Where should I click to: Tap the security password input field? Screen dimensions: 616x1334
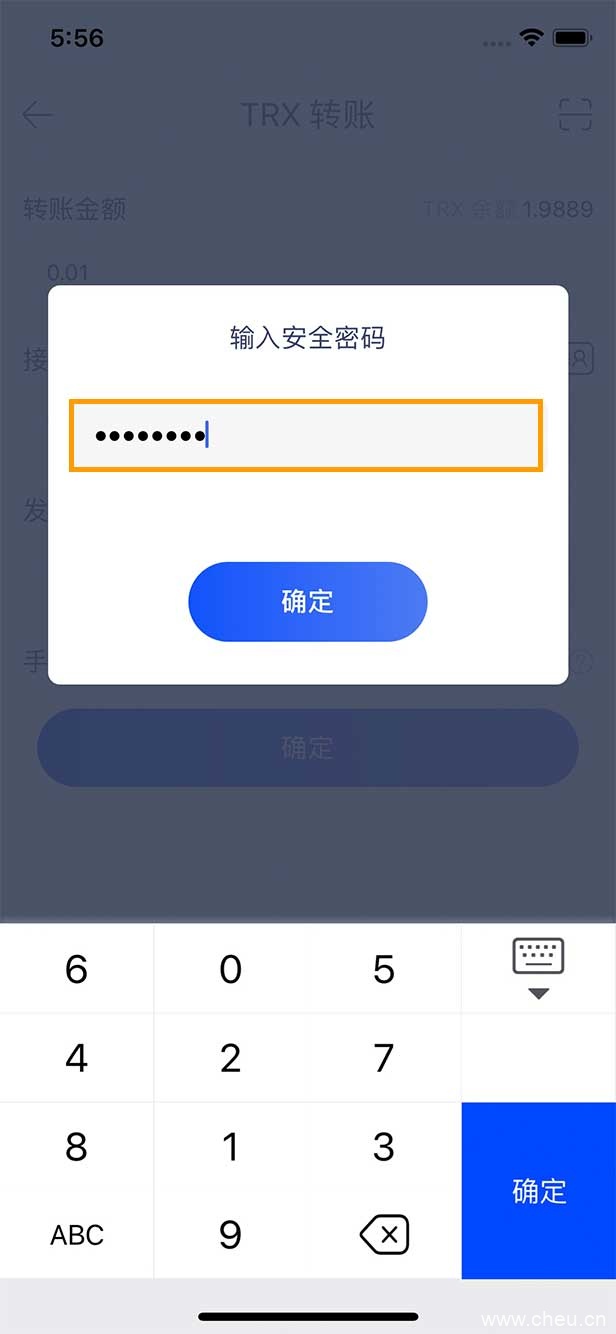pos(306,436)
